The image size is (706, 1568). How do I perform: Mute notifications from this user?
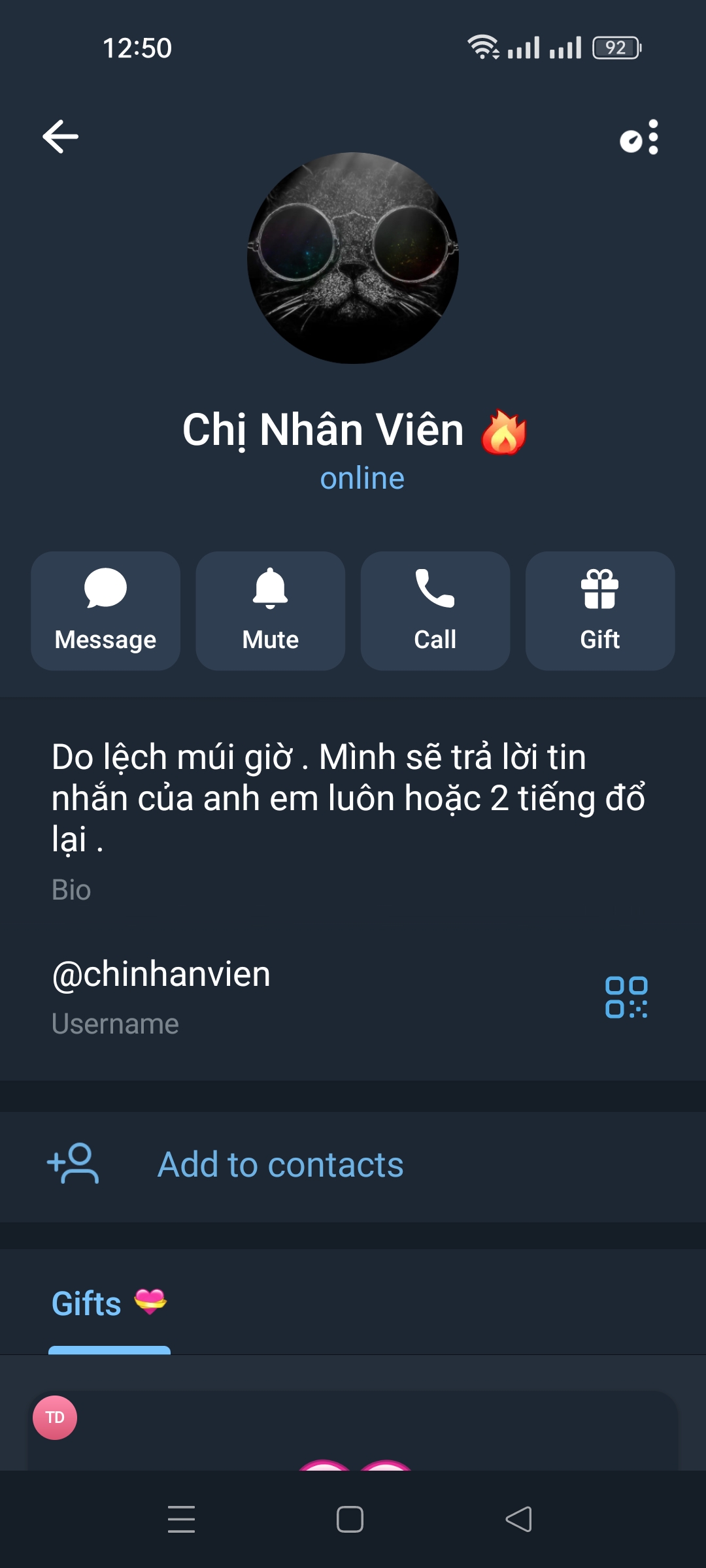[x=270, y=611]
